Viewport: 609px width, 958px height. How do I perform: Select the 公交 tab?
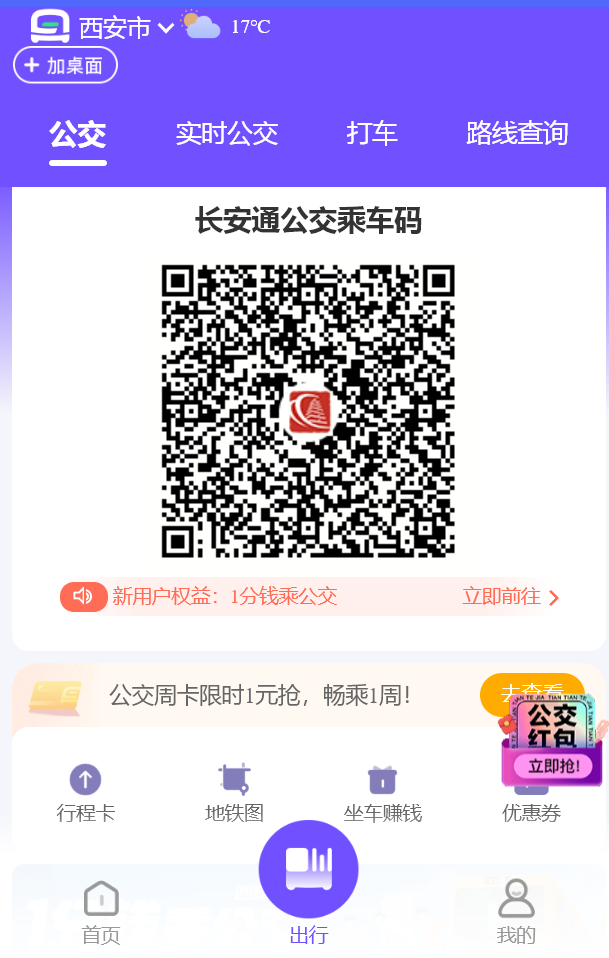click(x=78, y=133)
